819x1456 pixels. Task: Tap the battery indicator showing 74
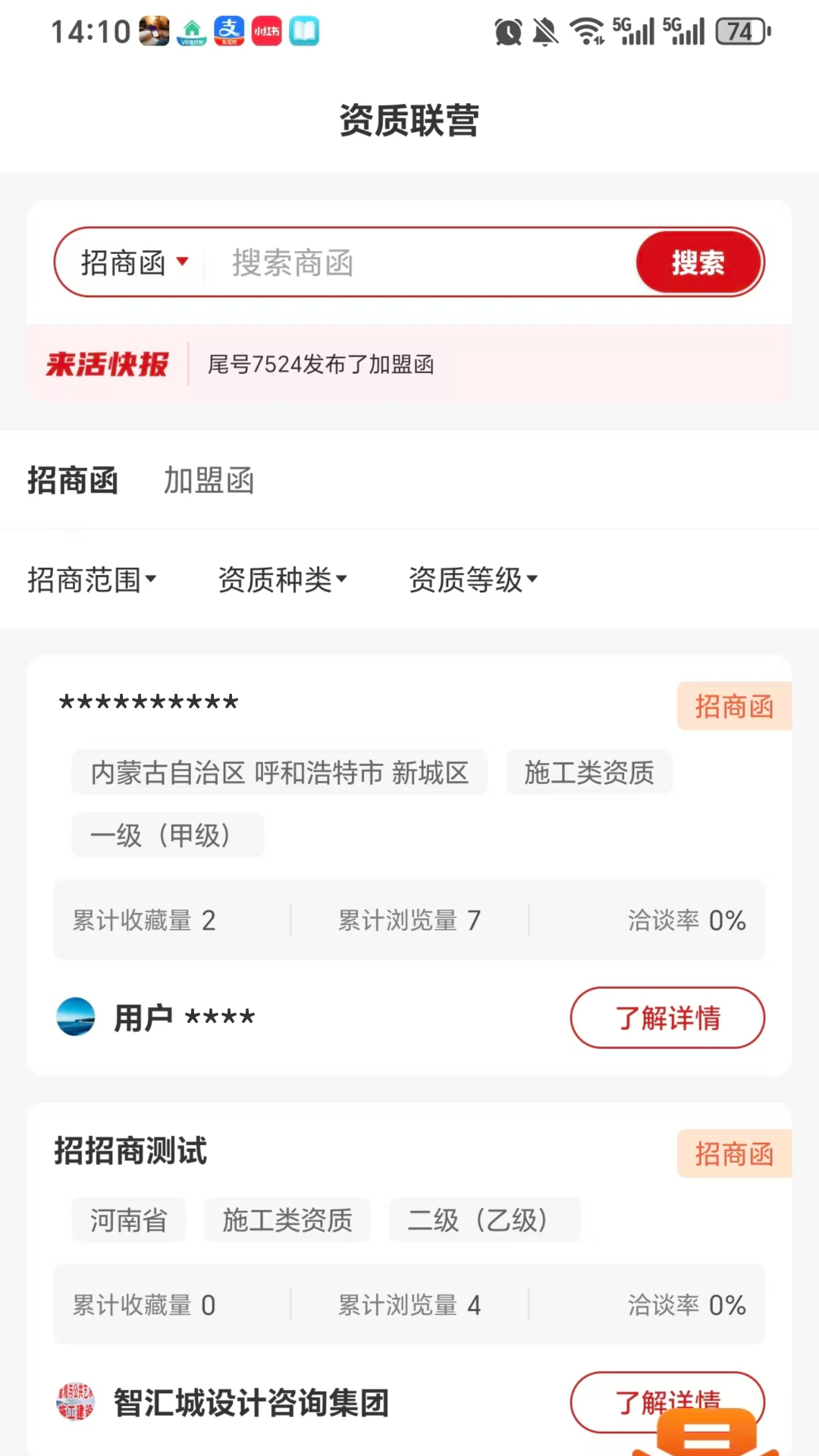pyautogui.click(x=739, y=31)
